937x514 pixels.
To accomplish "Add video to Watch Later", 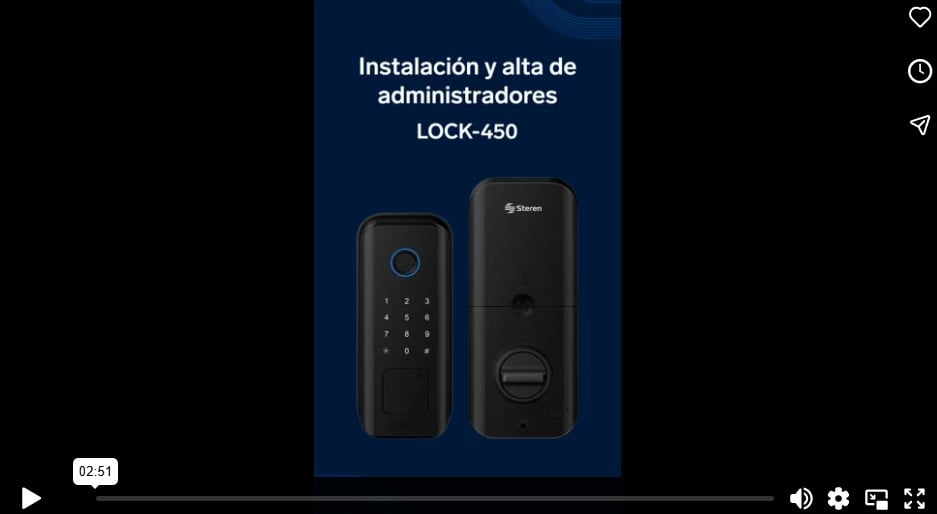I will tap(919, 71).
